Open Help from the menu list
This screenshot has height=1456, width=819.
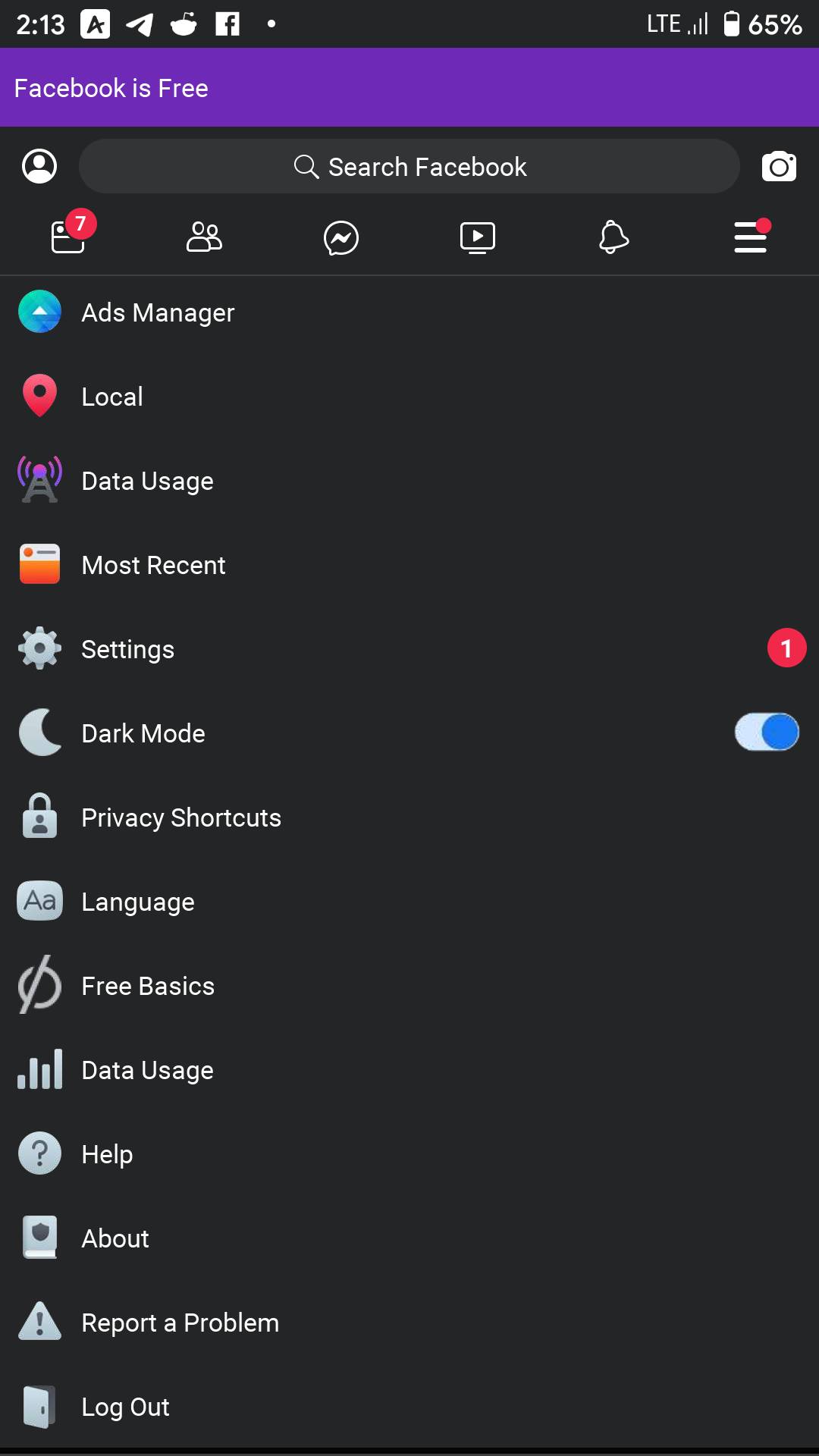pos(106,1153)
